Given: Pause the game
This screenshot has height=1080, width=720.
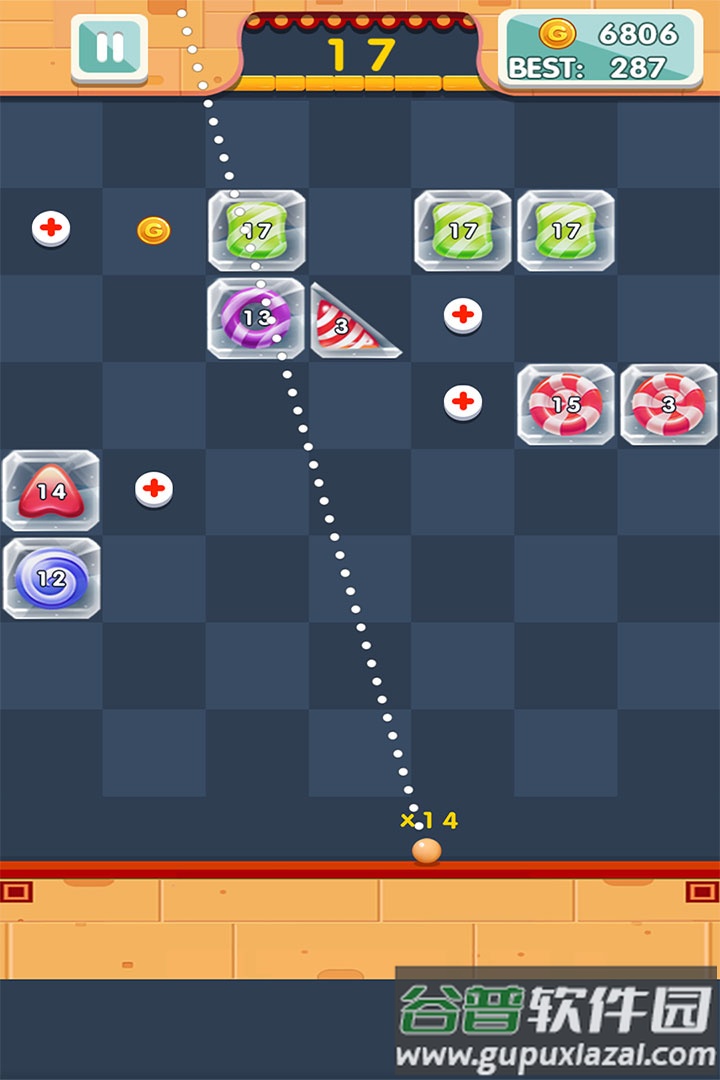Looking at the screenshot, I should click(x=109, y=46).
